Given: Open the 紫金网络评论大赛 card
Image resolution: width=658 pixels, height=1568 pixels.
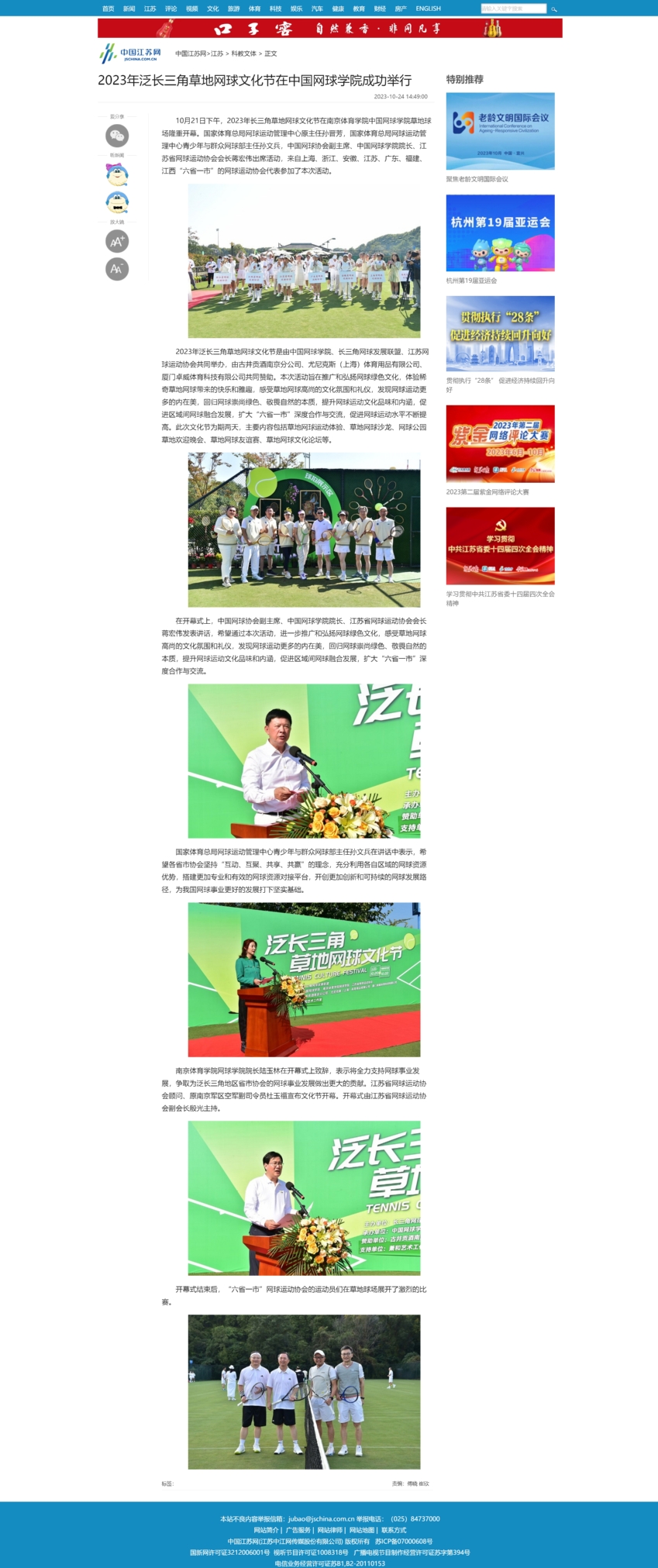Looking at the screenshot, I should point(500,443).
